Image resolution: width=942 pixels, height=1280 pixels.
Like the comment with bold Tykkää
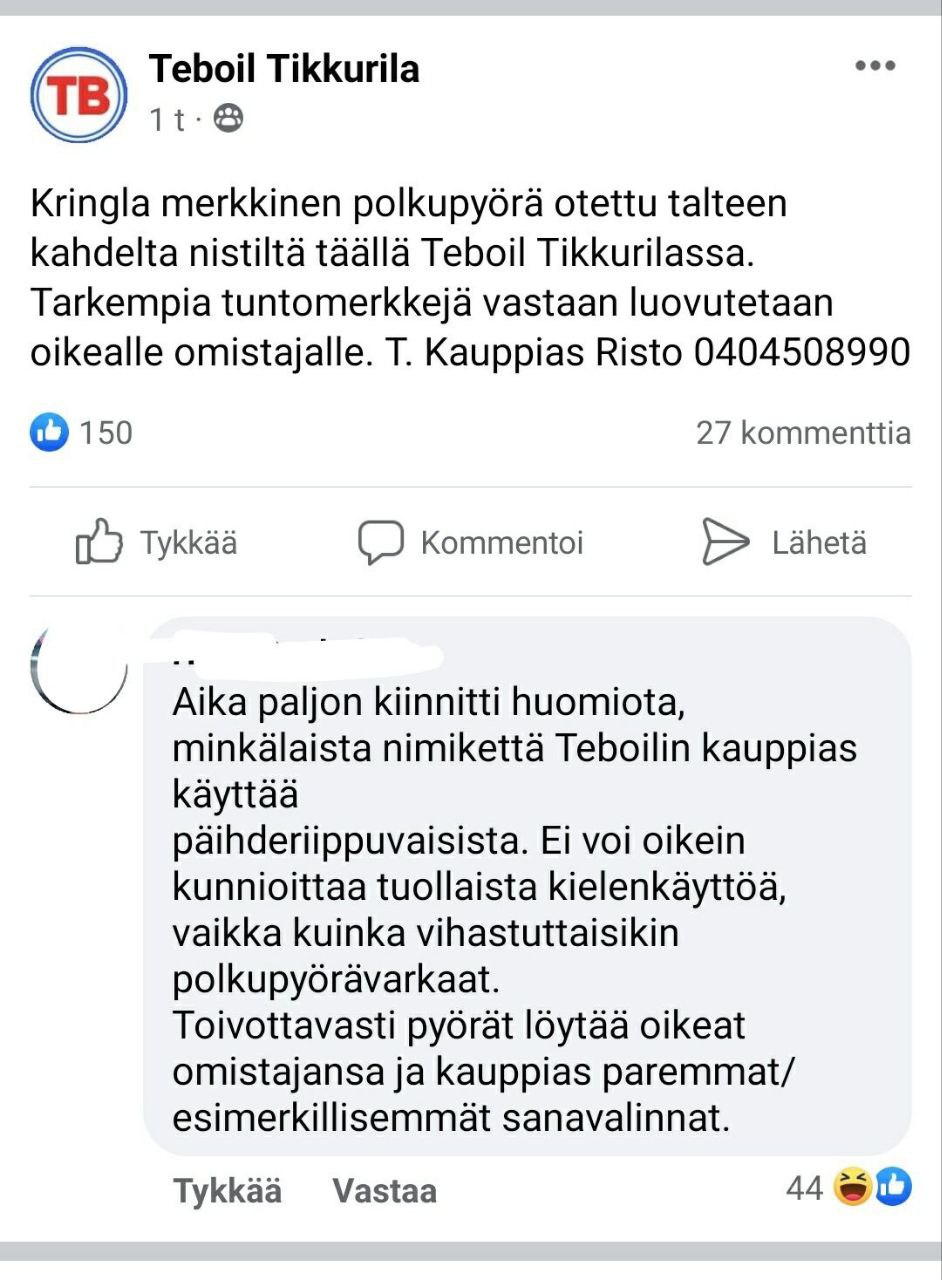tap(228, 1191)
